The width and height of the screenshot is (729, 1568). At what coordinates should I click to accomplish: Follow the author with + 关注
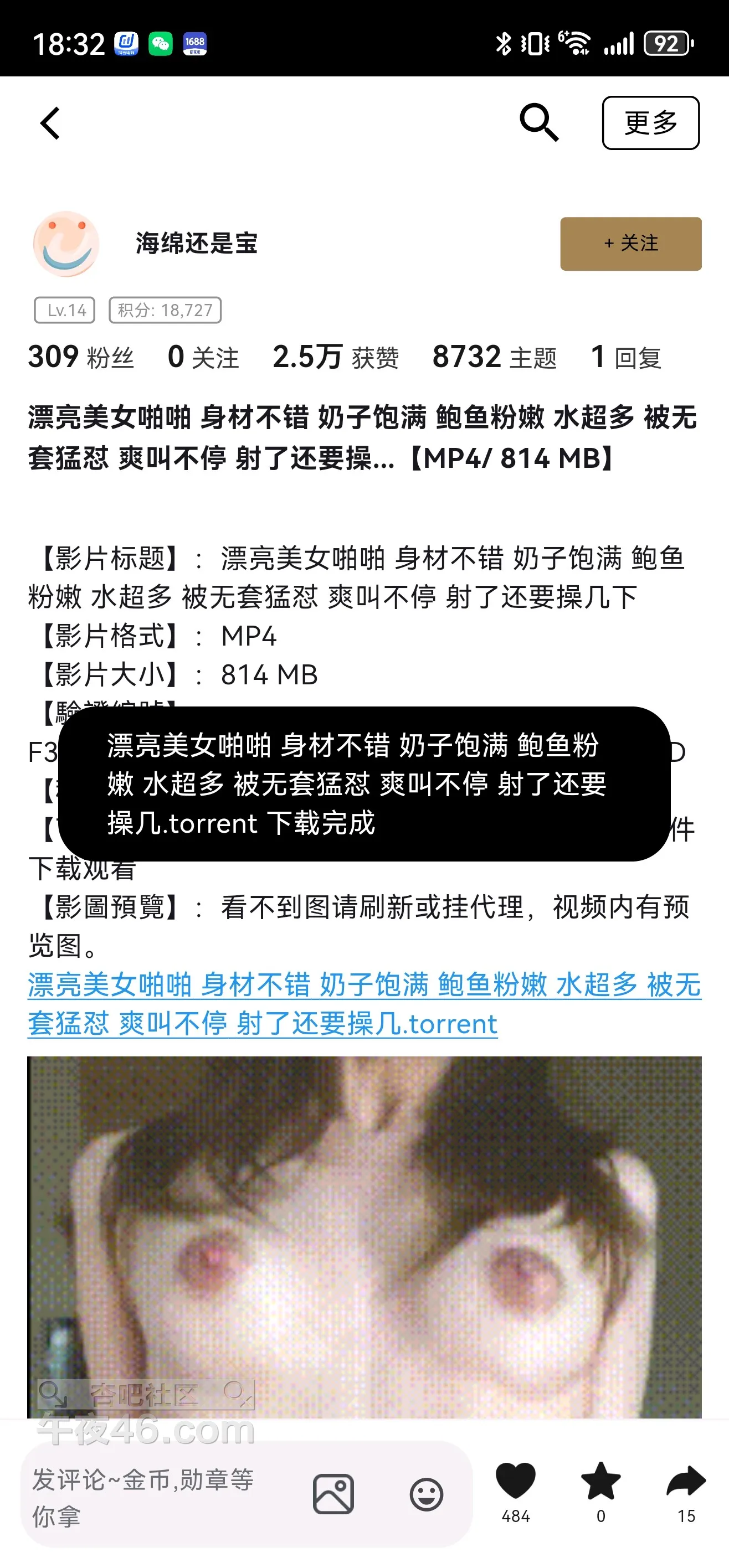[630, 244]
